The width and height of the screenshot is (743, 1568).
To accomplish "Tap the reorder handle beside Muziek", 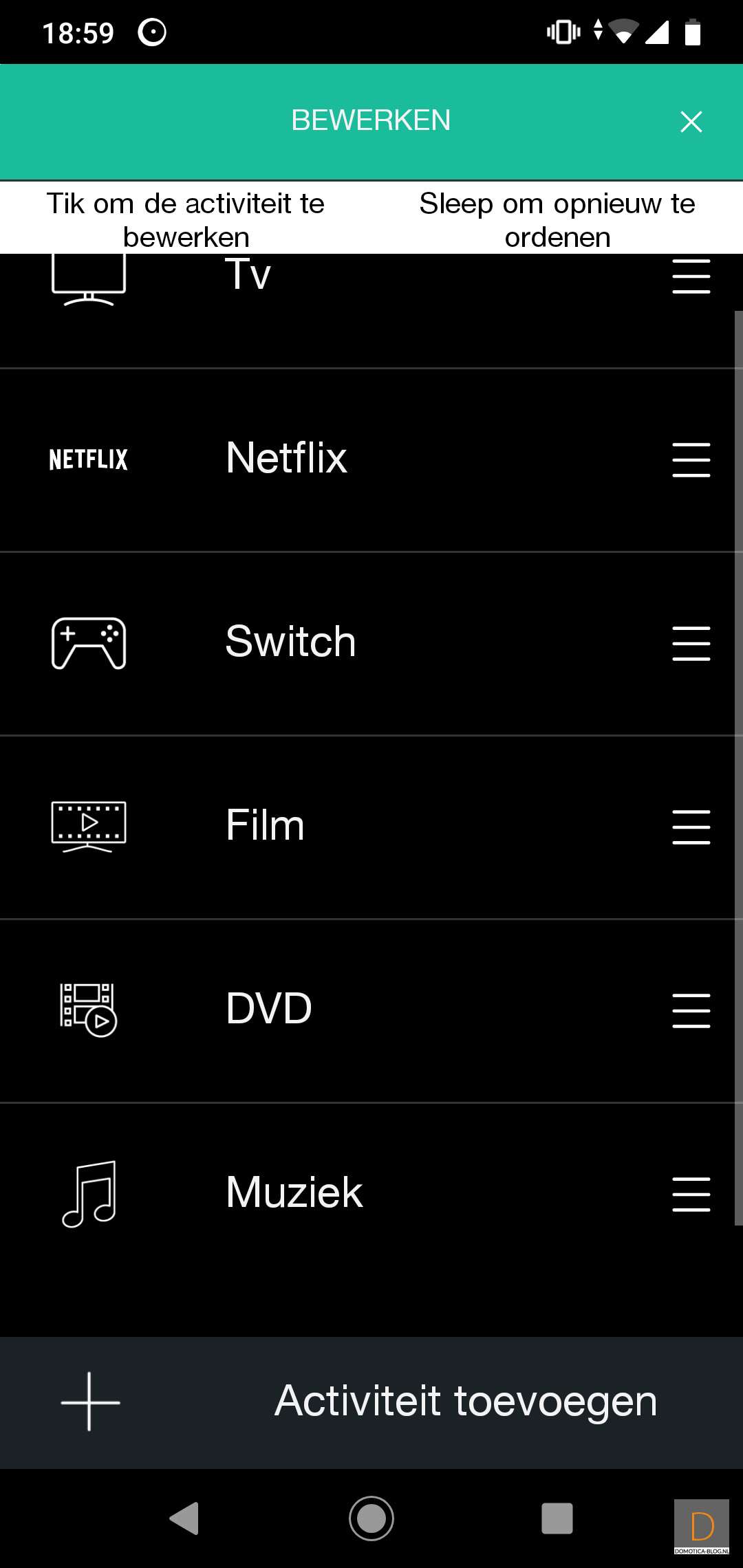I will coord(691,1194).
